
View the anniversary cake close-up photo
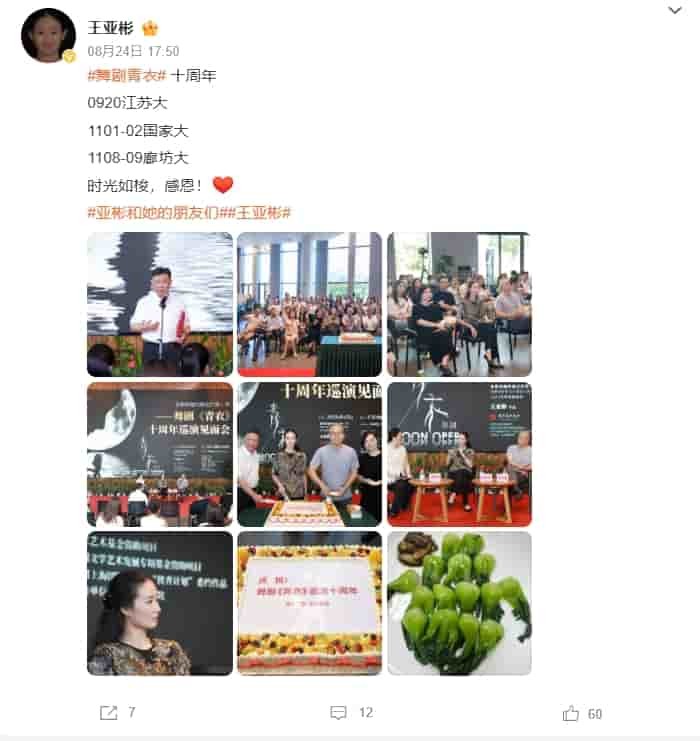[x=309, y=603]
